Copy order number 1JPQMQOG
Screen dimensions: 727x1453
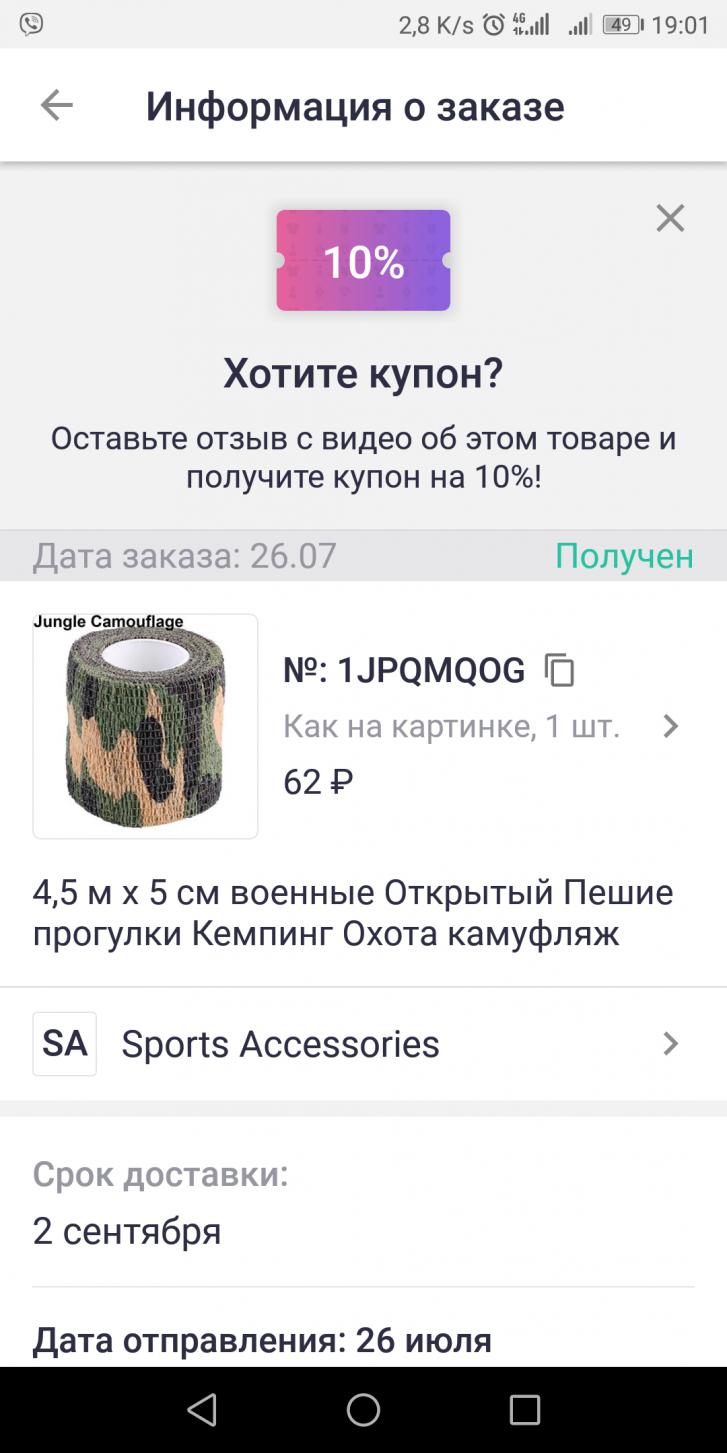560,670
